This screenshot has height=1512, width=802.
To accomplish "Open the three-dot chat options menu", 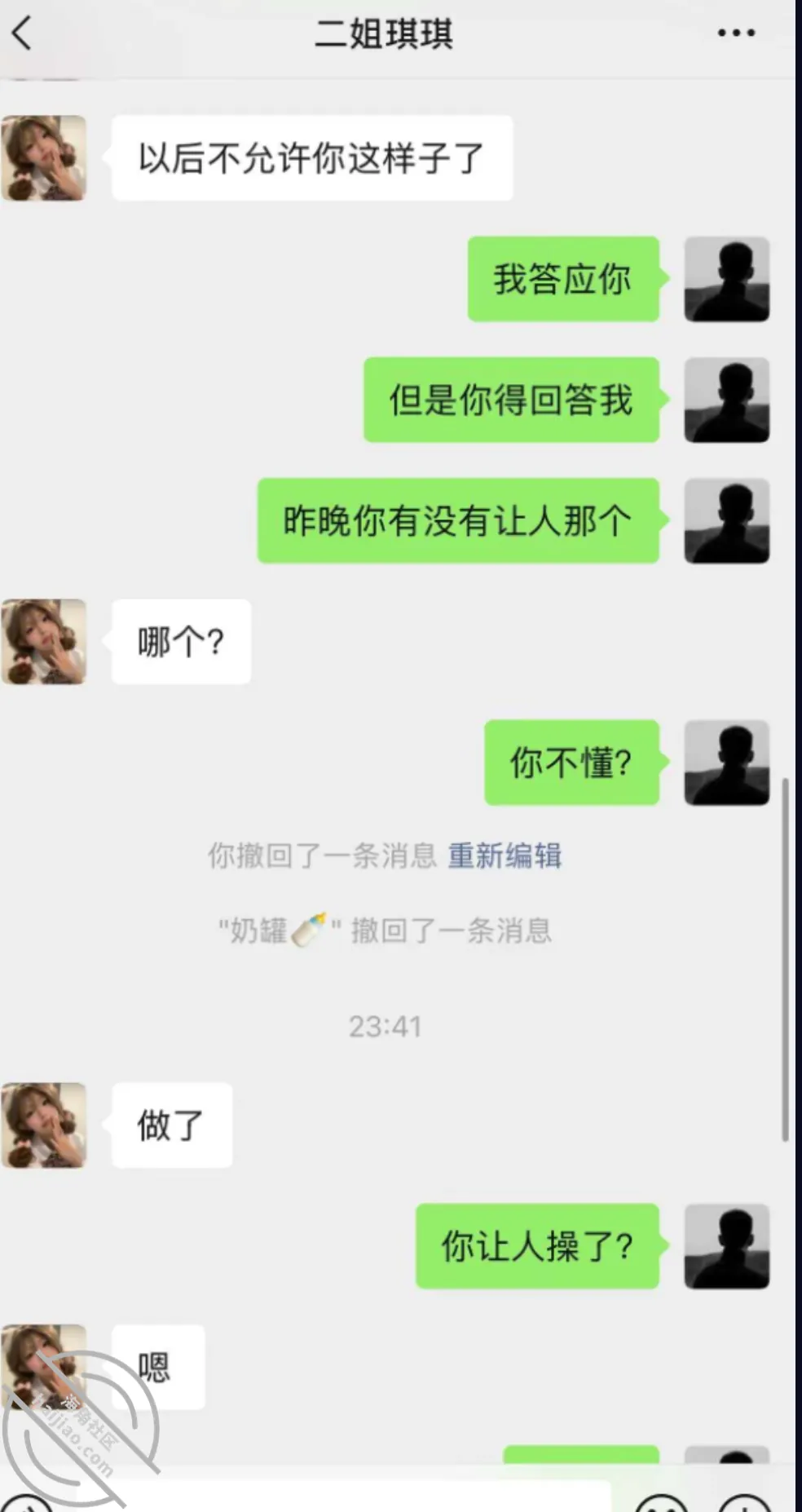I will coord(736,33).
